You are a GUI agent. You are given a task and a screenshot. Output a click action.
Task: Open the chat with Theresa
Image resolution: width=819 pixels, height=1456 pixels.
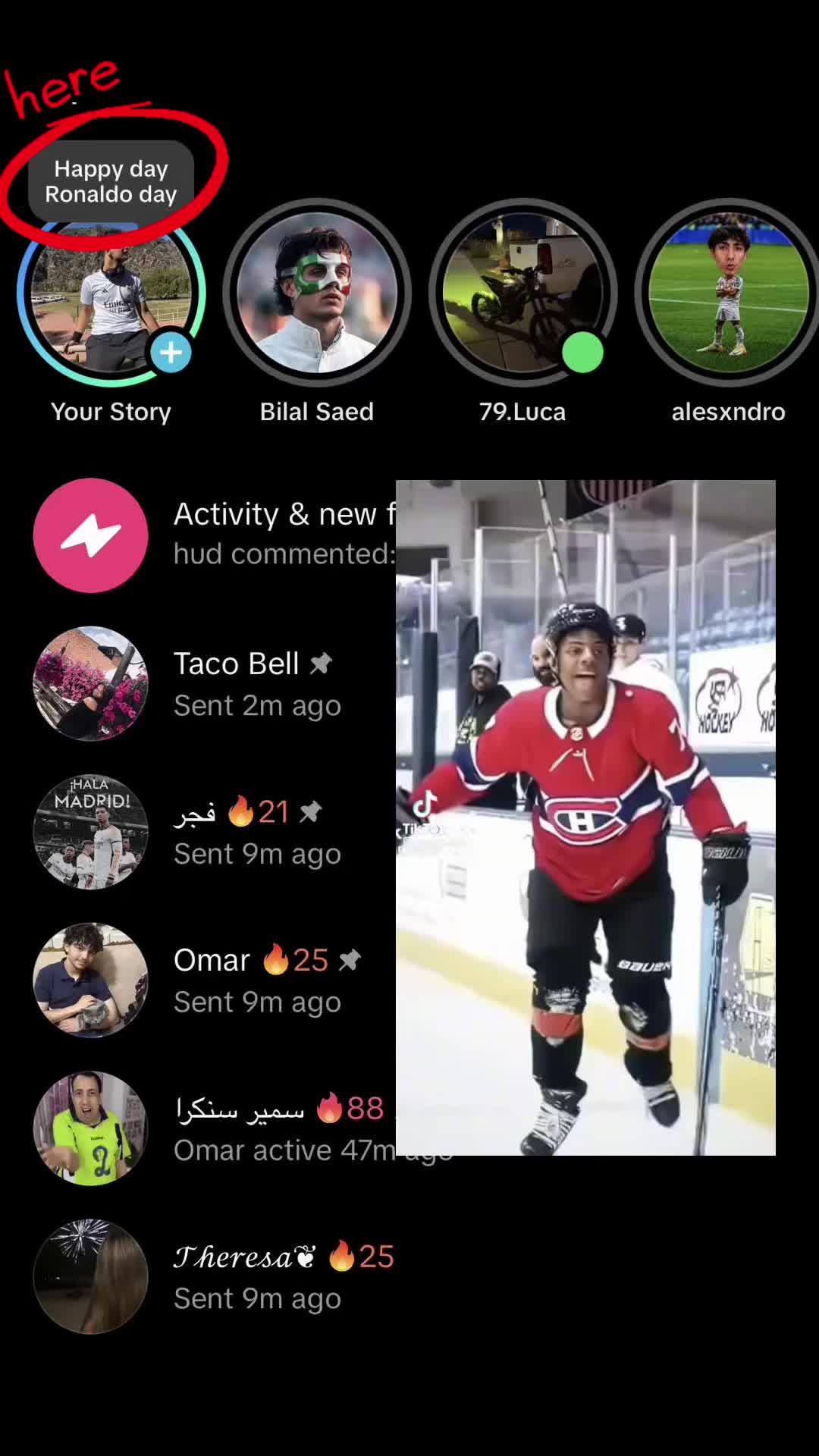[409, 1277]
